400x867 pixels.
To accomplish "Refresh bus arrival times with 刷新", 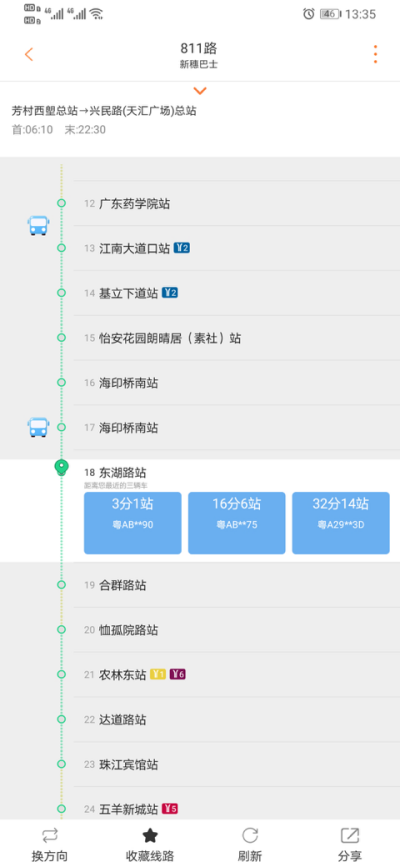I will point(250,844).
